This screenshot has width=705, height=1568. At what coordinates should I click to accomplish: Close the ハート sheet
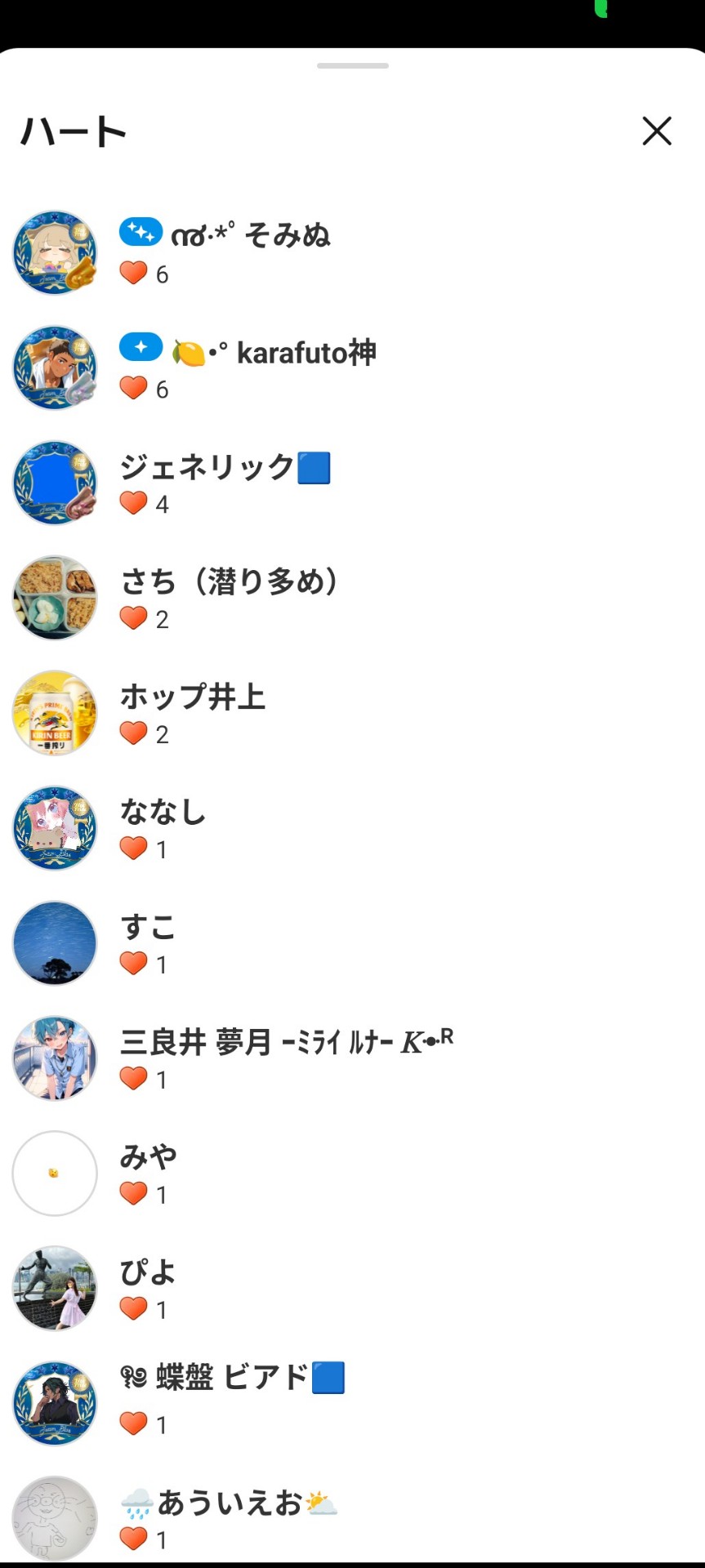coord(656,131)
